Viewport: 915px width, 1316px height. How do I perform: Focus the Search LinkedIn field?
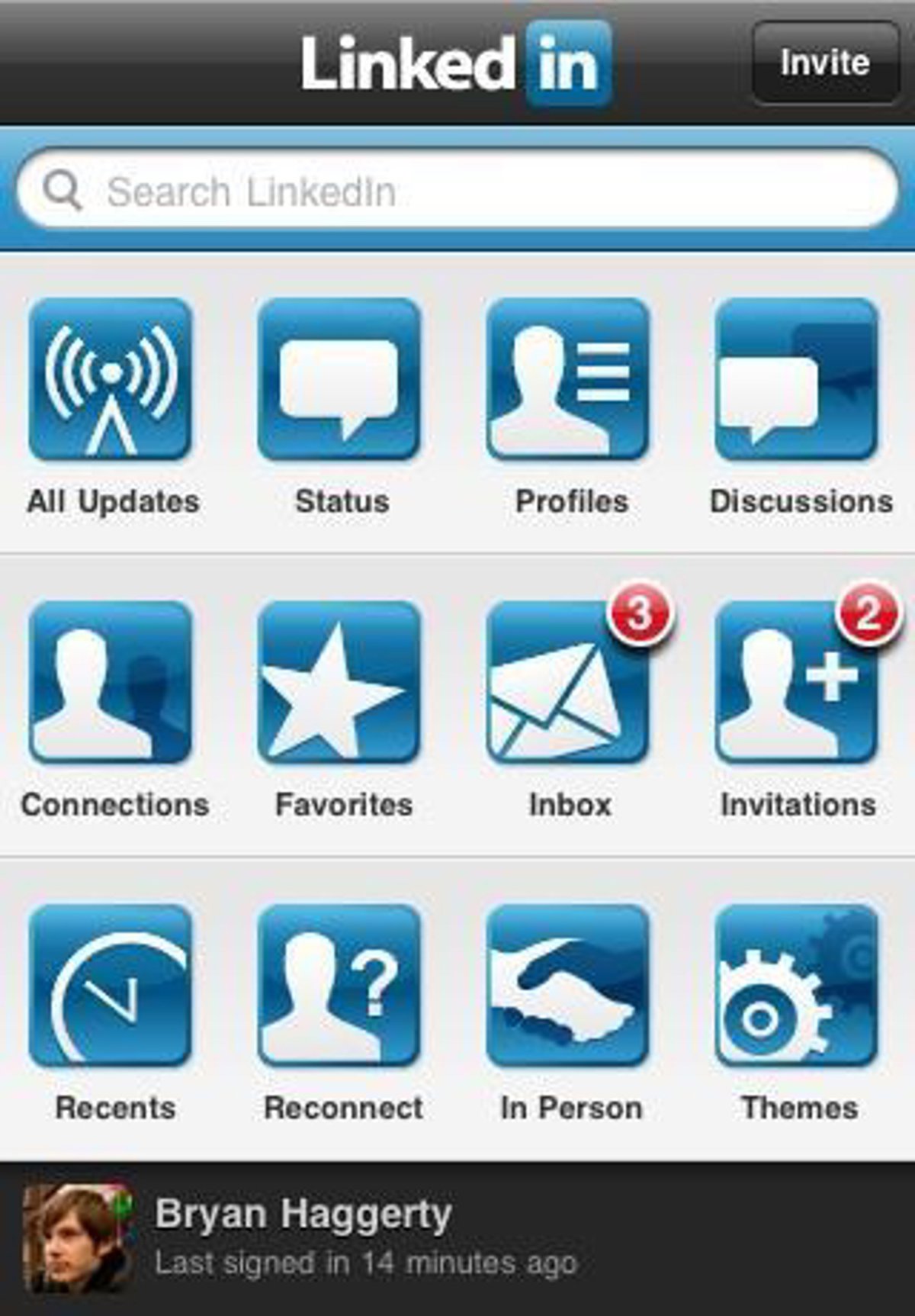[457, 191]
